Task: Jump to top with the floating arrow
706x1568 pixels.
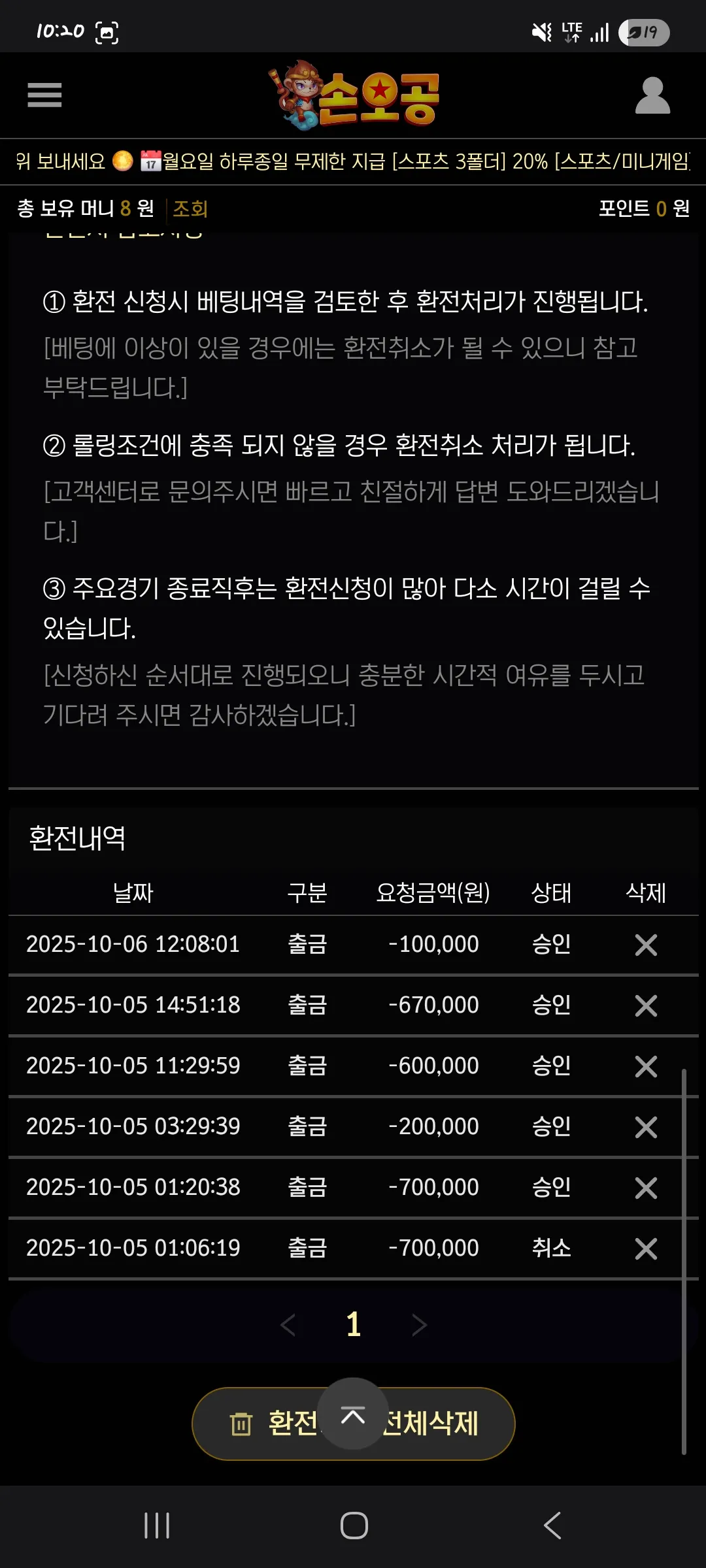Action: coord(353,1414)
